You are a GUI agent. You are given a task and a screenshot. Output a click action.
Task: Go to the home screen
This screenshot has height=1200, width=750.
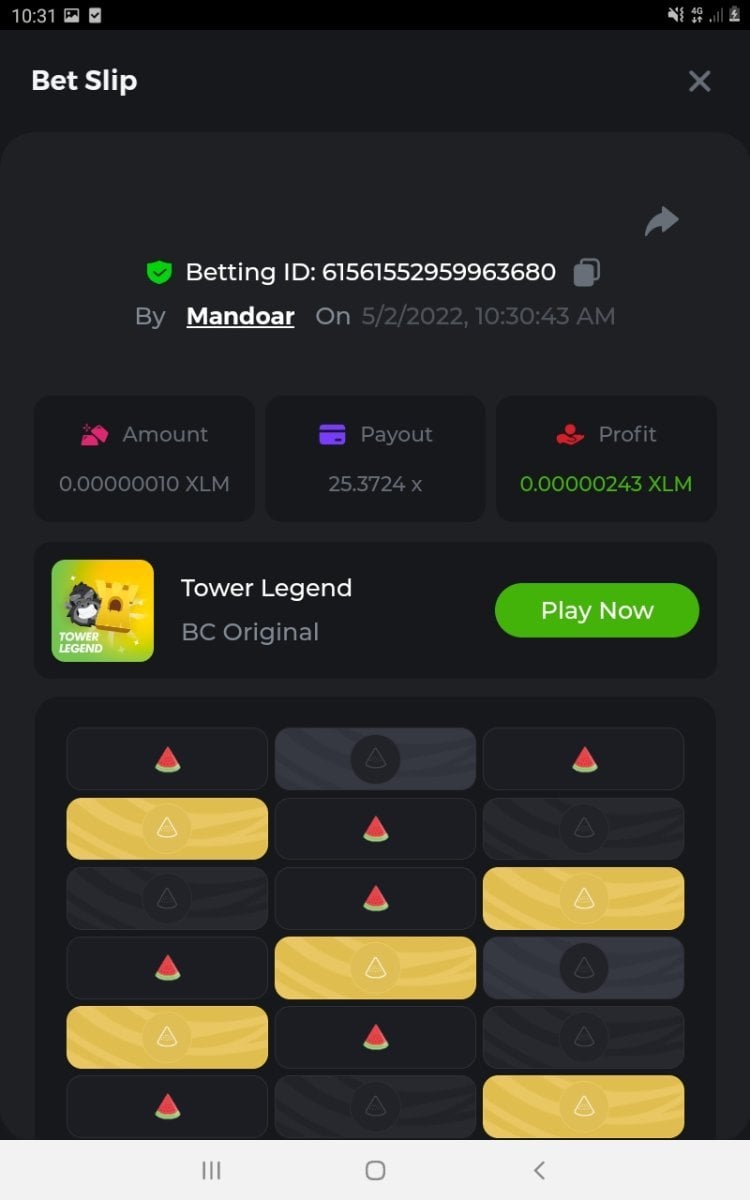click(x=375, y=1170)
